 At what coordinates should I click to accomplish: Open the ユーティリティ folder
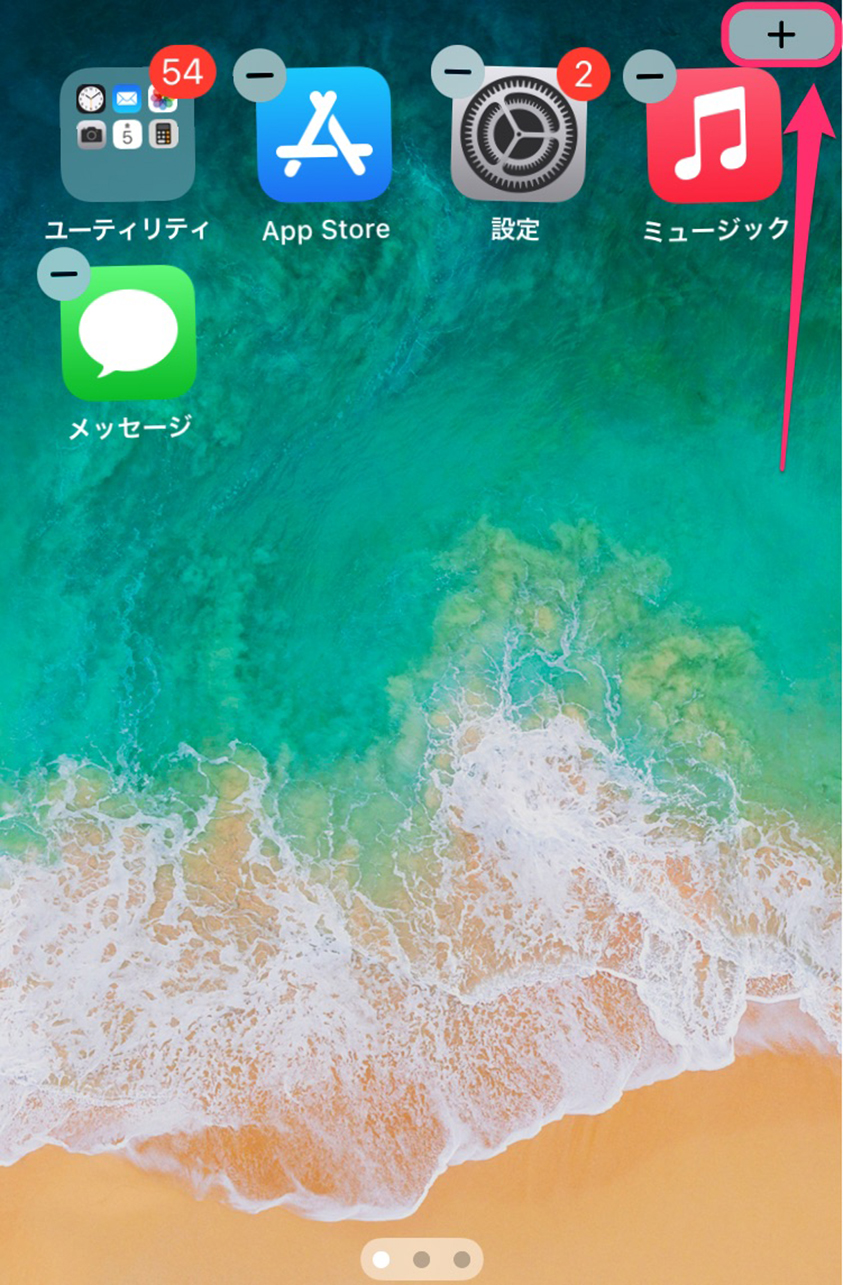tap(127, 135)
